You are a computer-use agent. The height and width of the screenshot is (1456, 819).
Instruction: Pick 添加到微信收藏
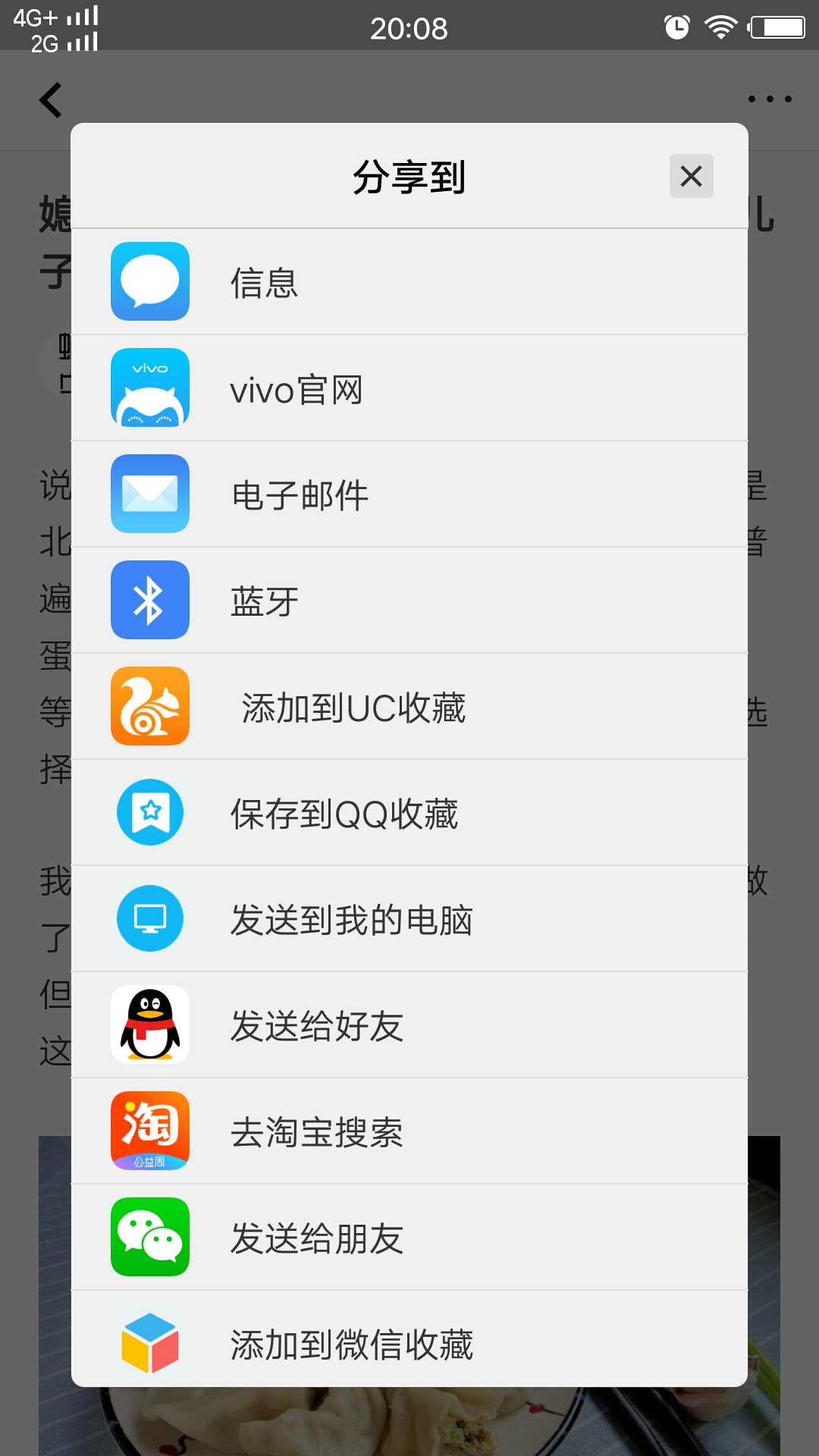pyautogui.click(x=409, y=1342)
